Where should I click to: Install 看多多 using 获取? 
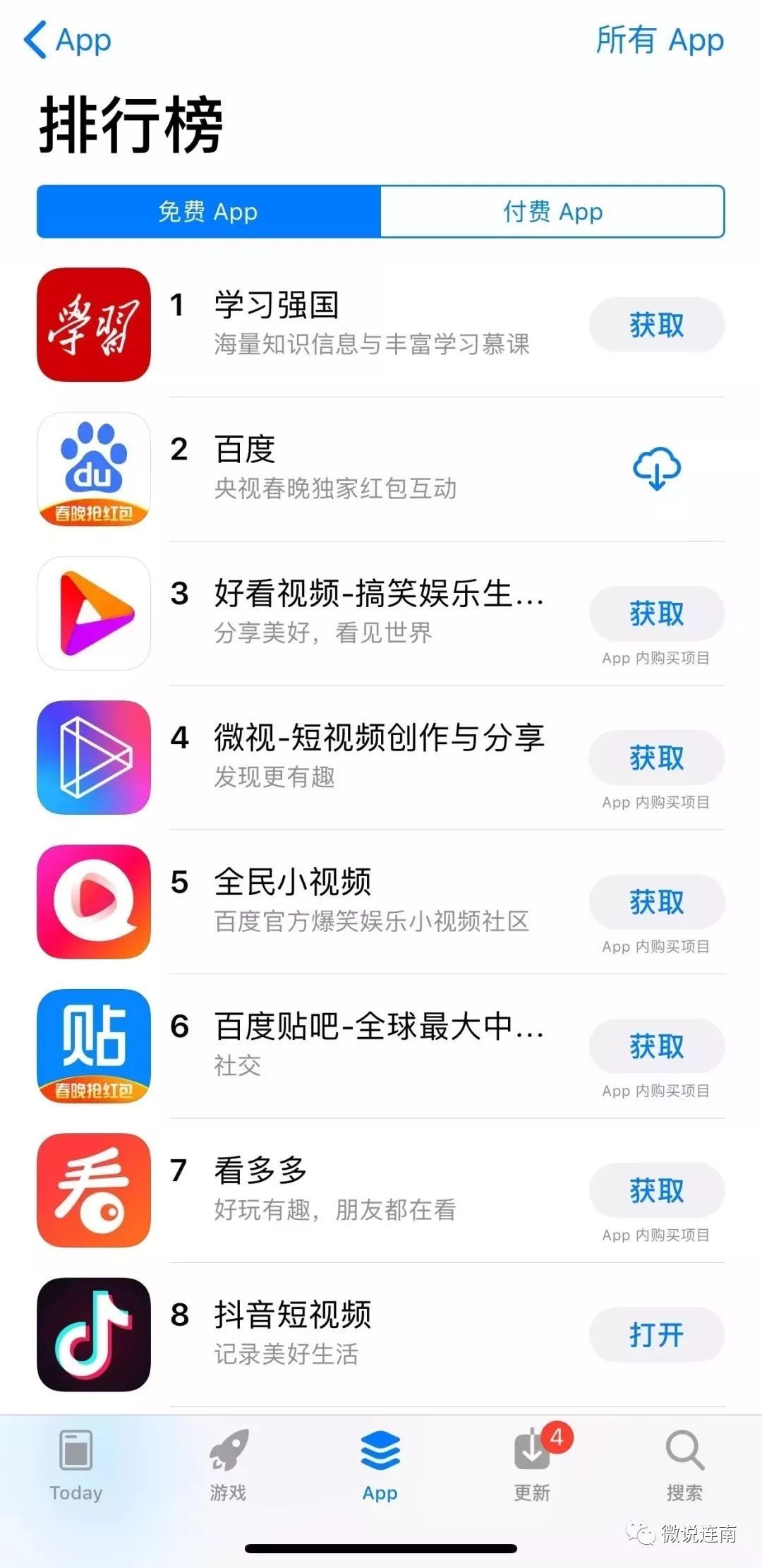coord(656,1191)
